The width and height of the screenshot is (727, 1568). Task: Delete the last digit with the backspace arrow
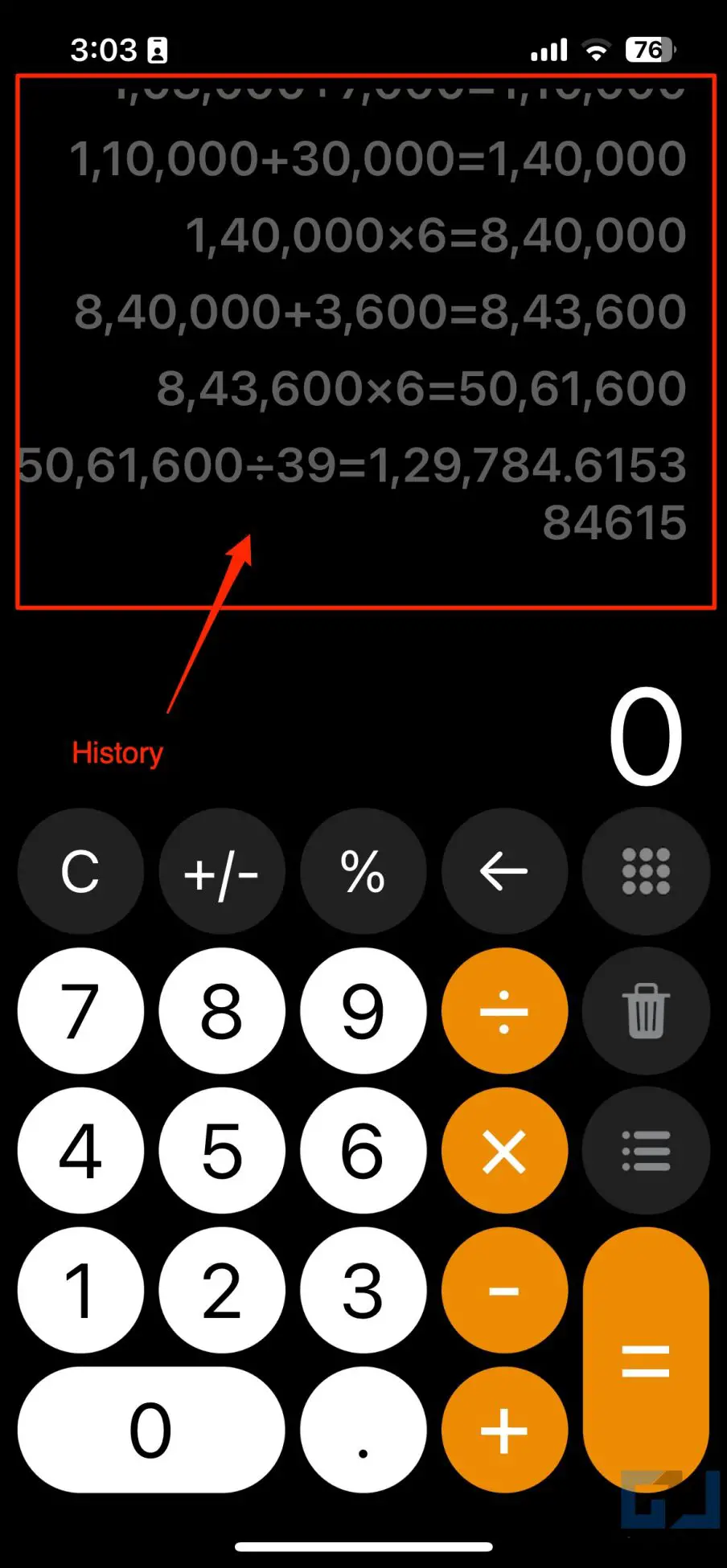coord(504,871)
